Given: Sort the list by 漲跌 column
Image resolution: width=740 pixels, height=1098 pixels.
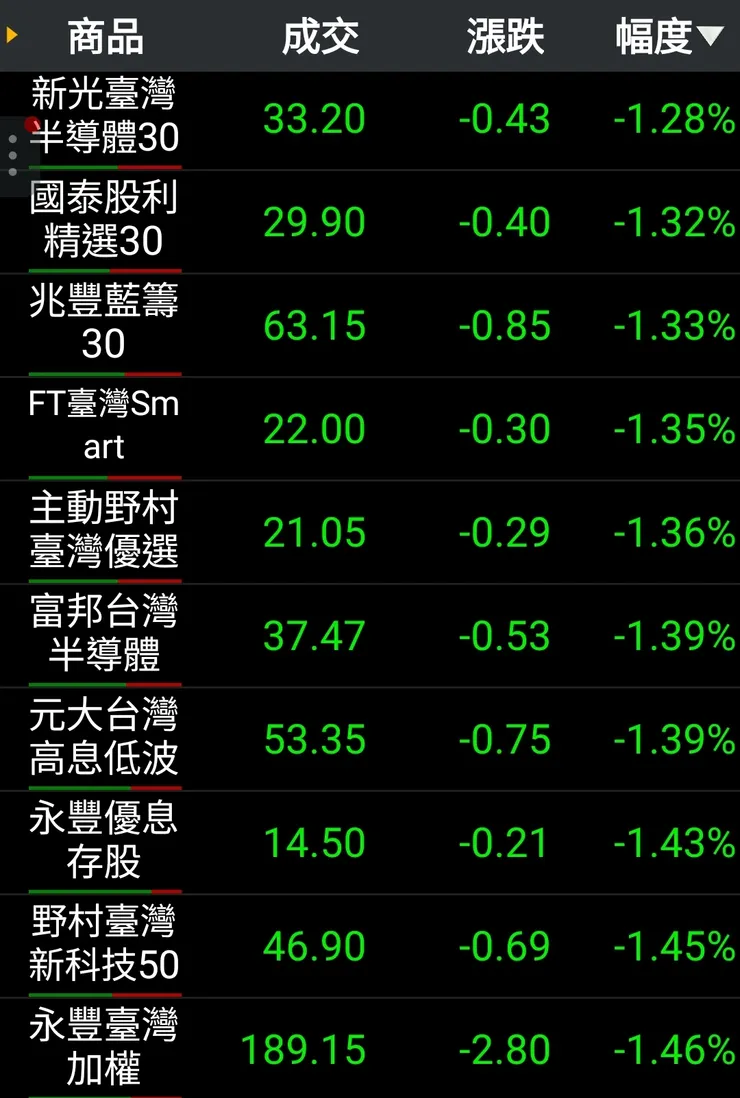Looking at the screenshot, I should point(505,37).
